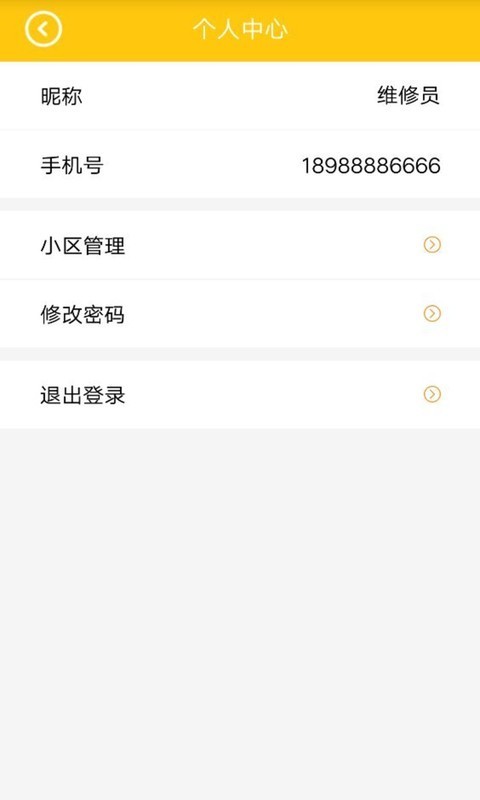Open 修改密码 to change password

tap(240, 314)
